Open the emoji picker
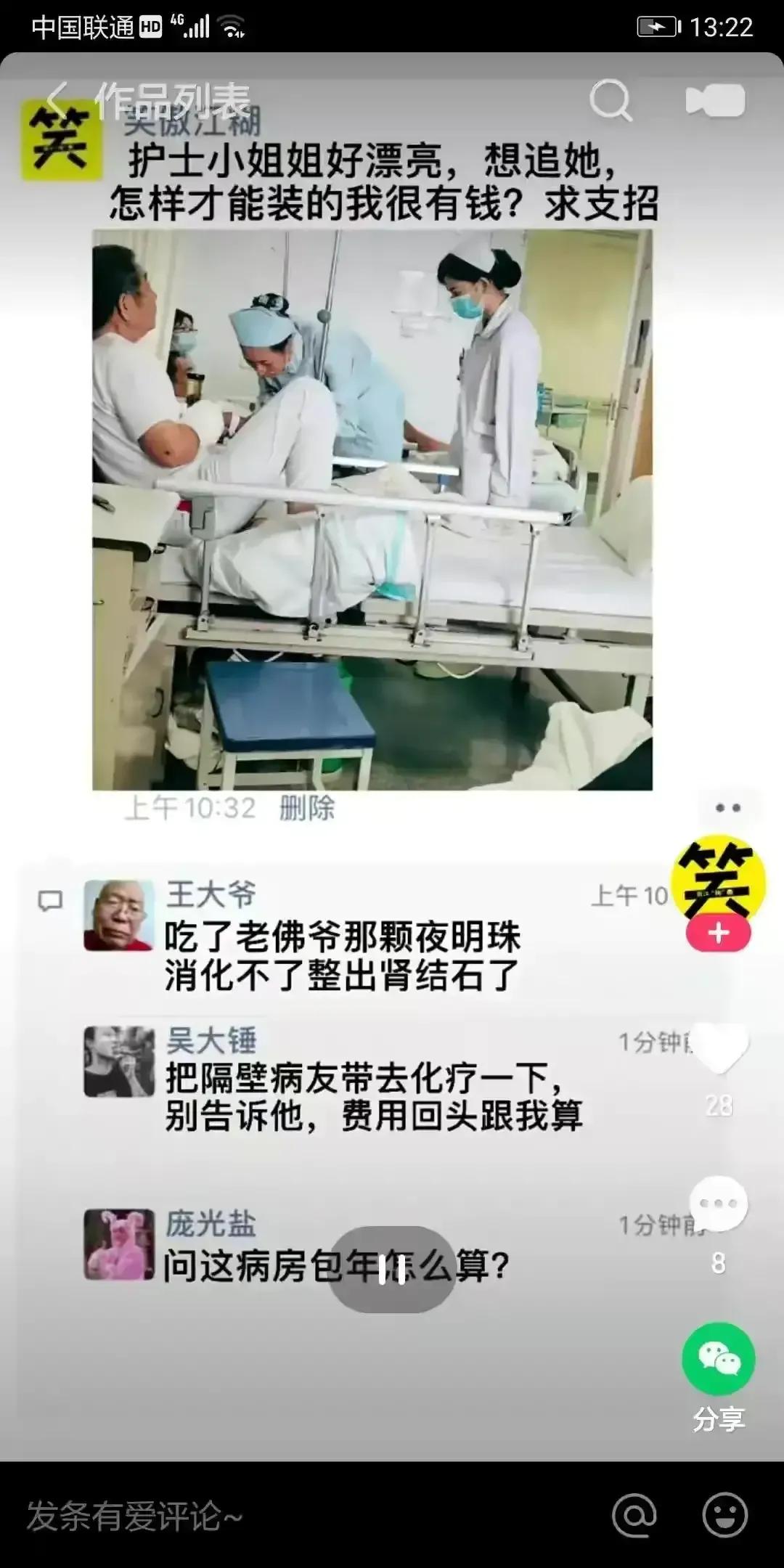Viewport: 784px width, 1568px height. click(724, 1516)
